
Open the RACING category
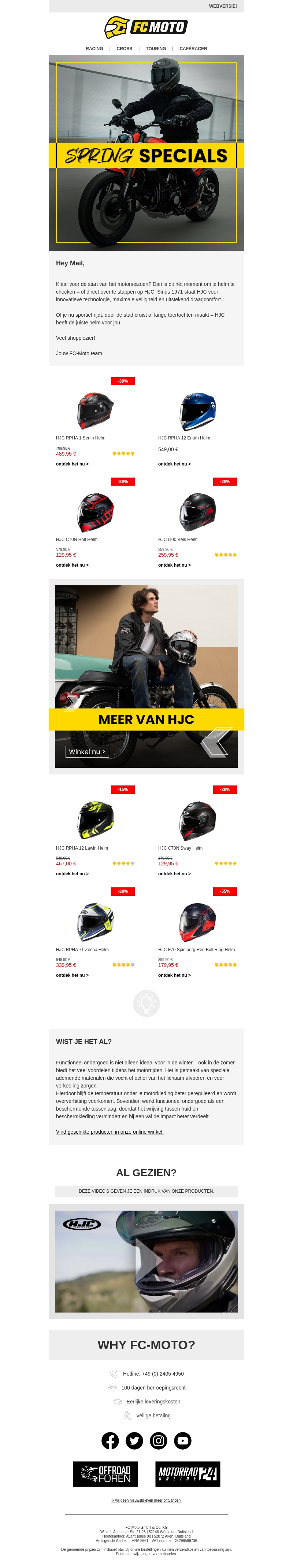tap(94, 49)
